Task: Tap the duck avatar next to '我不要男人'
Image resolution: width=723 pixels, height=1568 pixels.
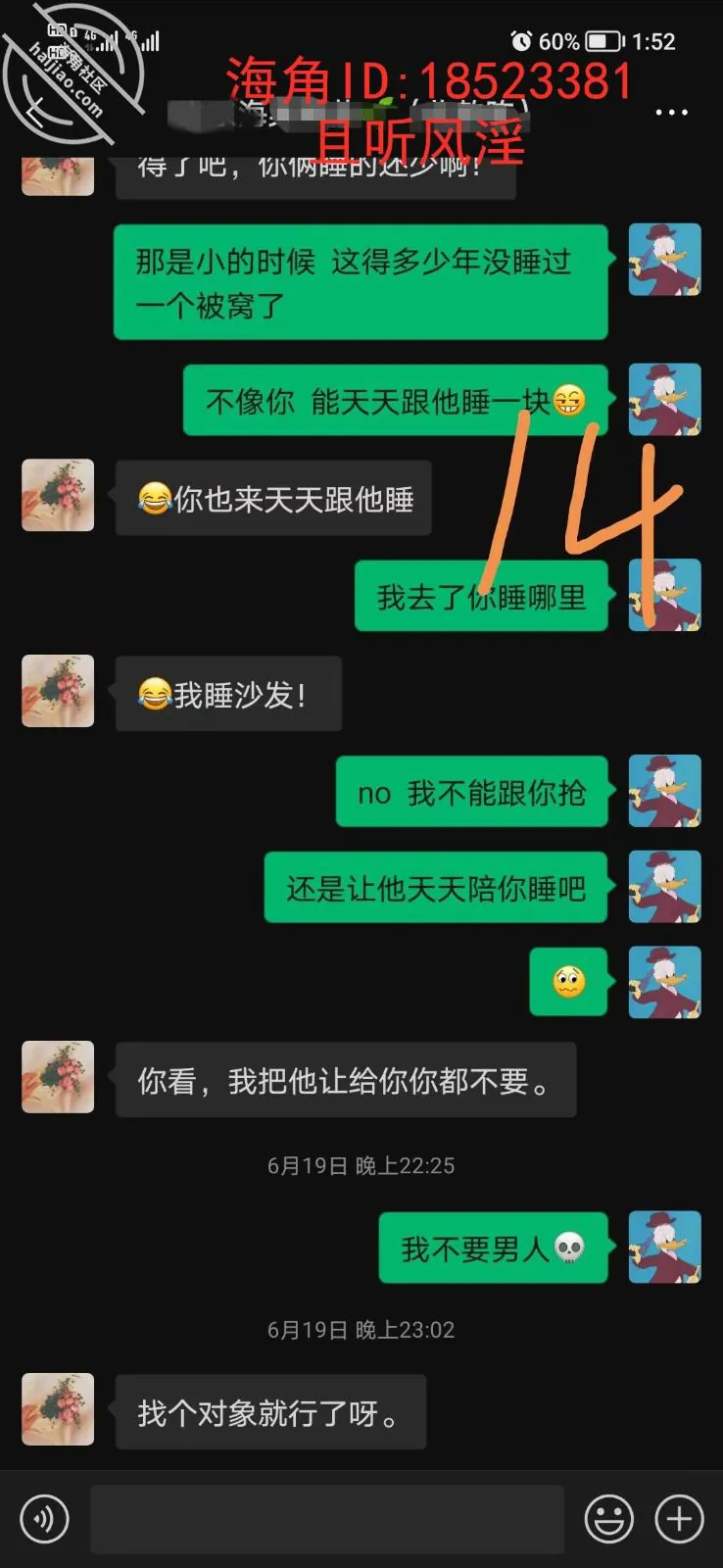Action: point(664,1248)
